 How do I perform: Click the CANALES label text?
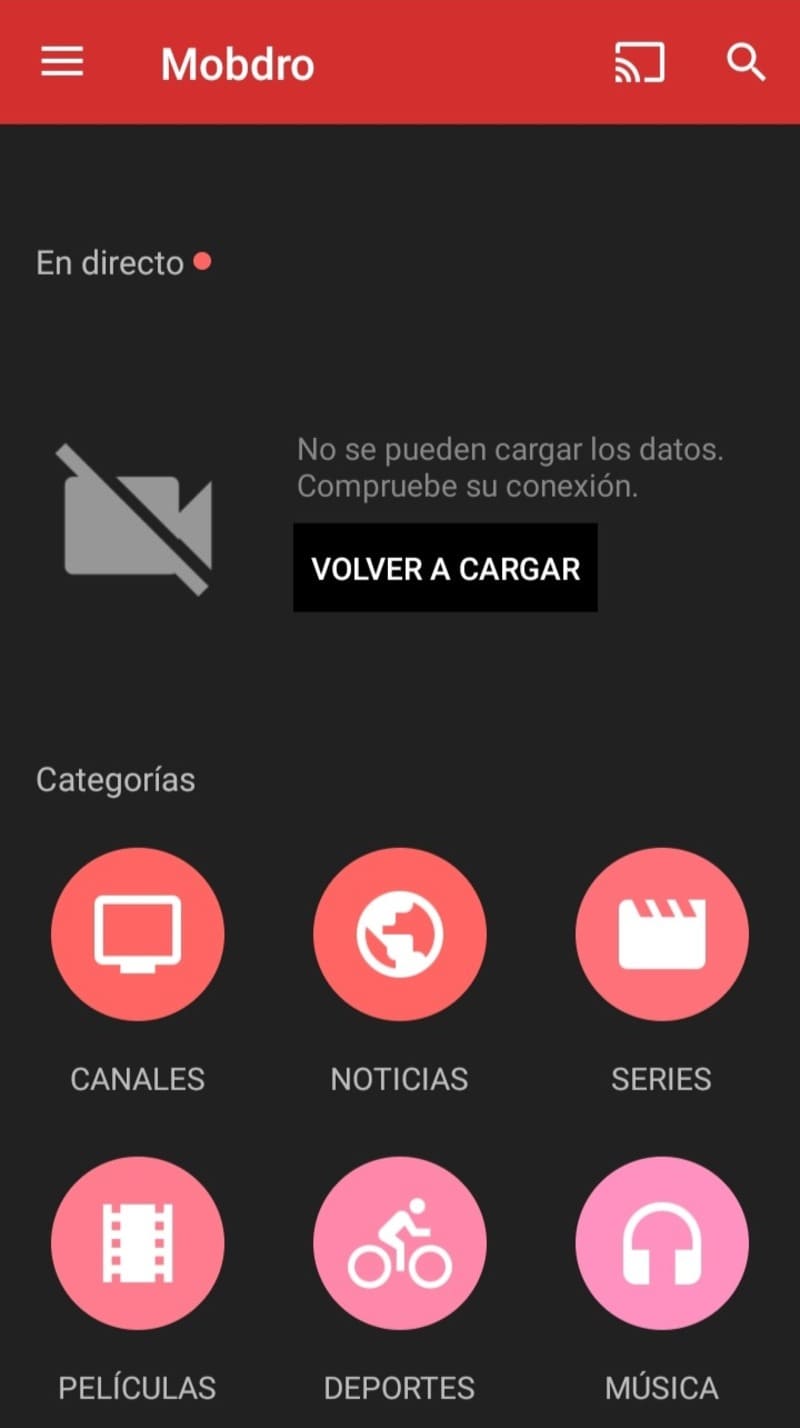[x=138, y=1078]
